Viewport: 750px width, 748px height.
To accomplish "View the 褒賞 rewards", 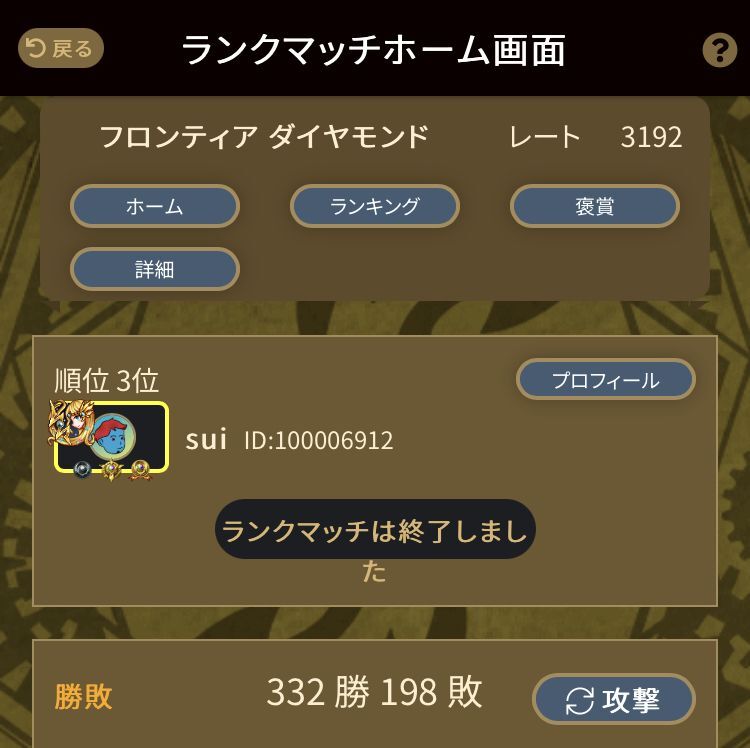I will click(x=595, y=207).
